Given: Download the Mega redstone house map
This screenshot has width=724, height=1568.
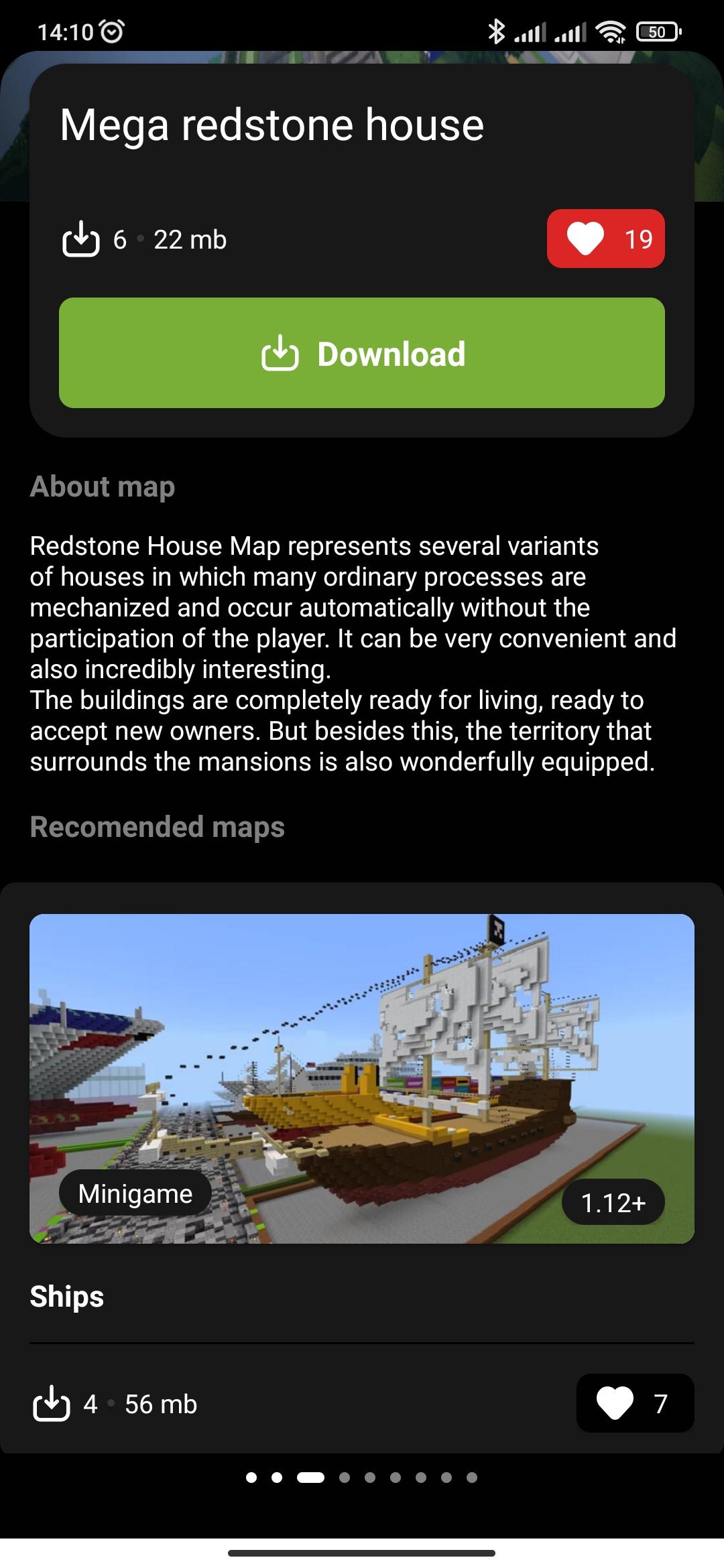Looking at the screenshot, I should coord(362,353).
